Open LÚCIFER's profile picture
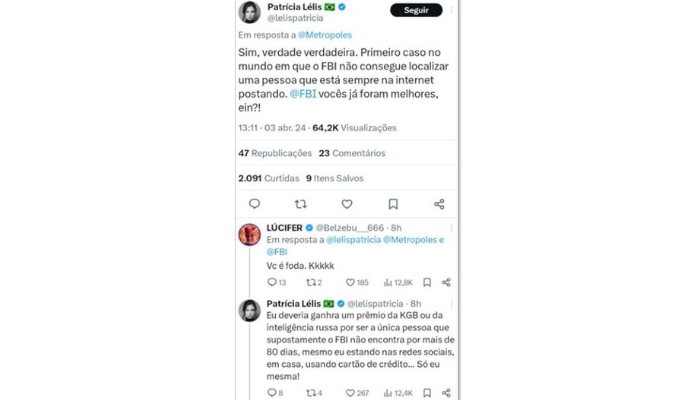This screenshot has height=400, width=700. [249, 235]
